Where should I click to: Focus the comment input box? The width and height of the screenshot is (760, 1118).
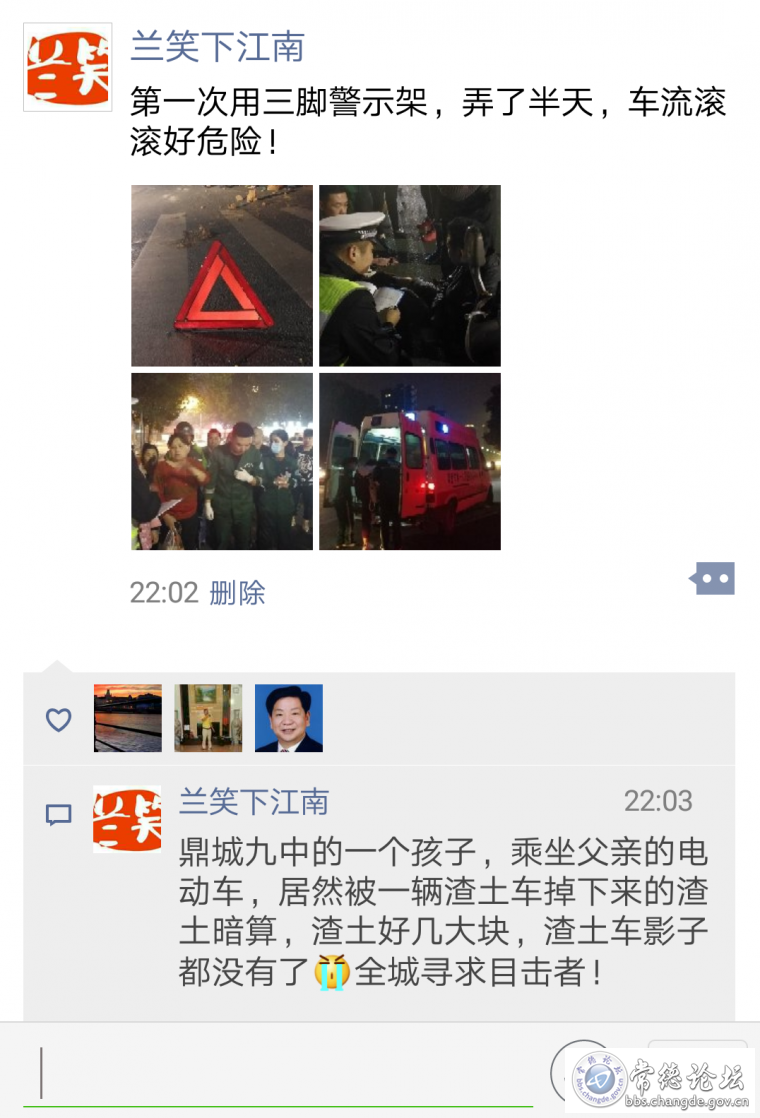(x=280, y=1073)
